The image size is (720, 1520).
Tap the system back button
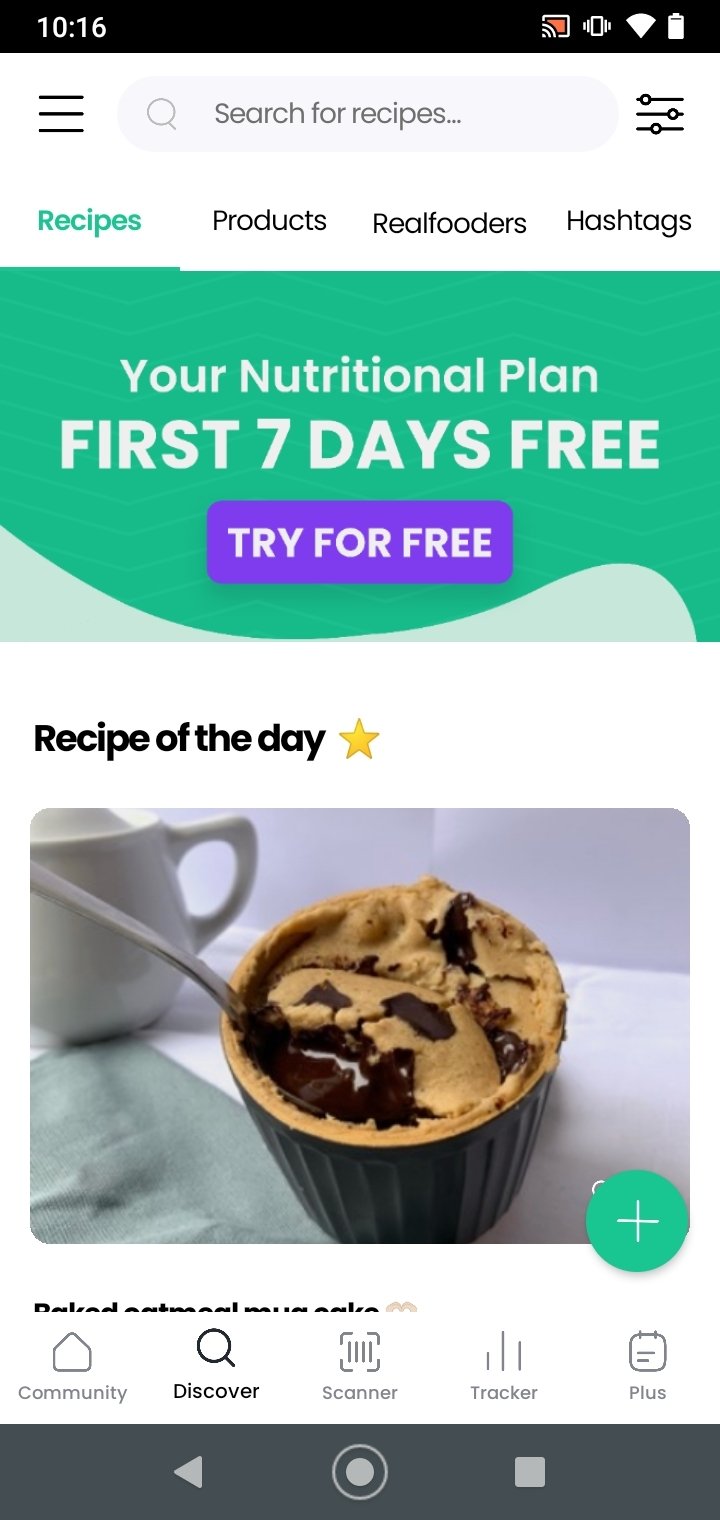click(x=188, y=1472)
